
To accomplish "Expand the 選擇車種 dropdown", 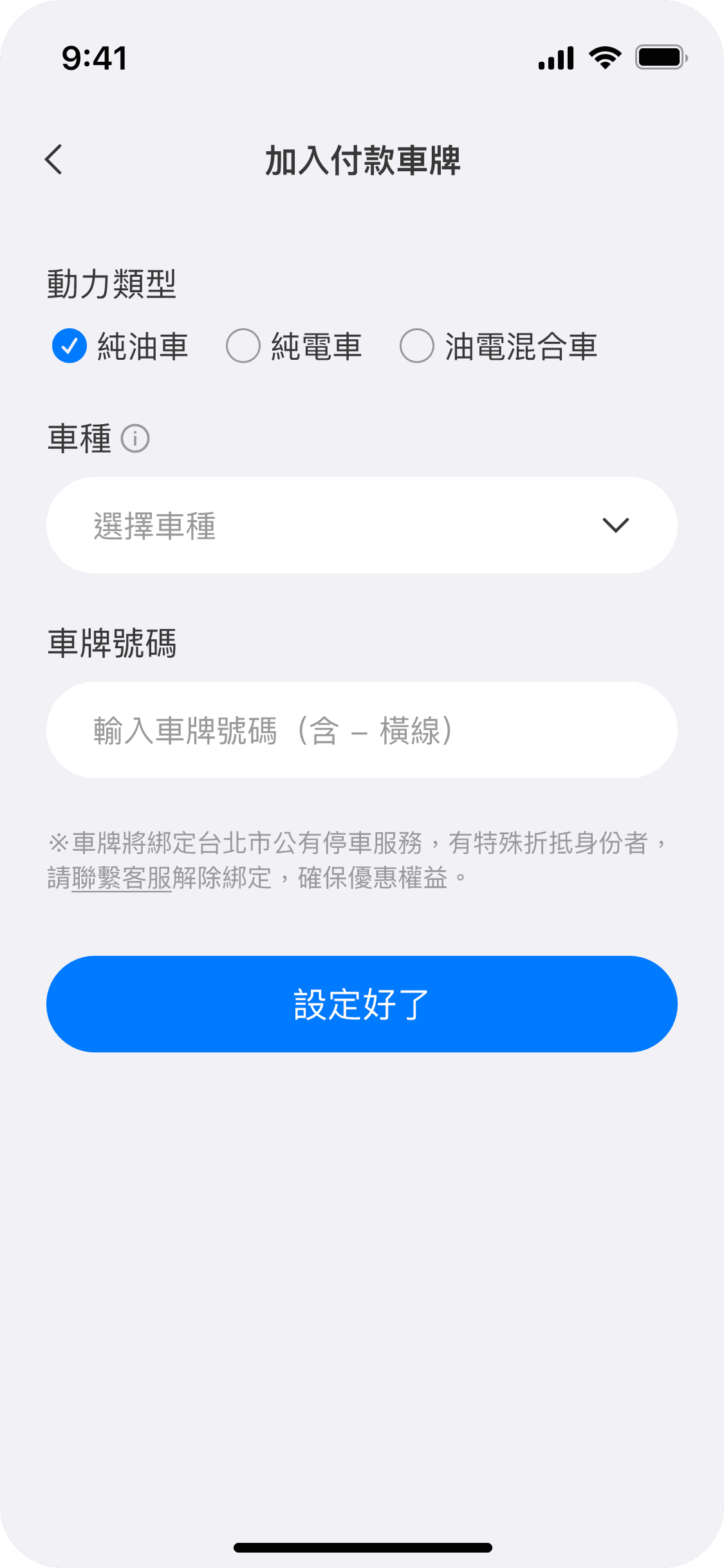I will pyautogui.click(x=362, y=525).
